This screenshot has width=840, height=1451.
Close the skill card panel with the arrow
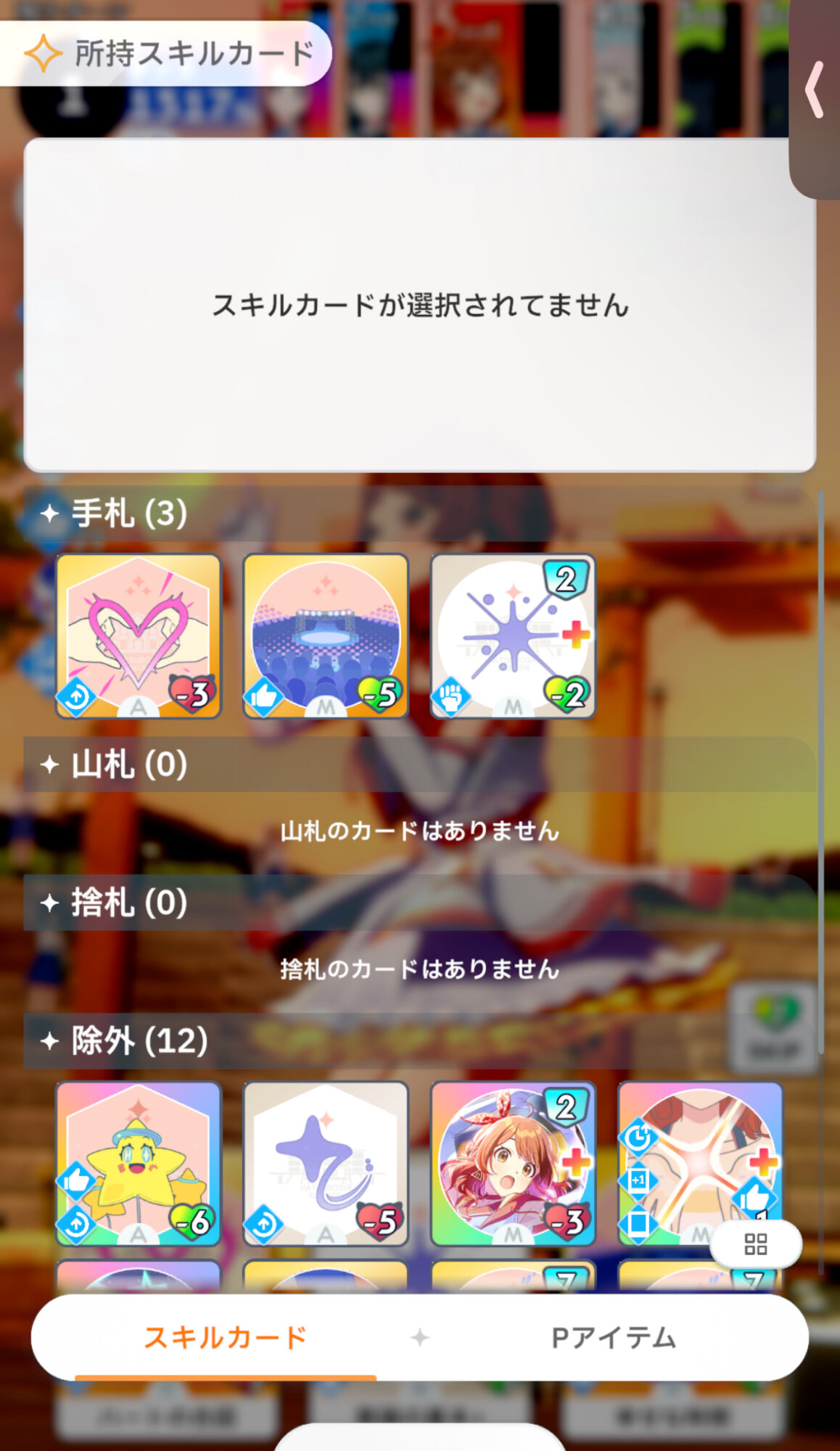pyautogui.click(x=815, y=91)
